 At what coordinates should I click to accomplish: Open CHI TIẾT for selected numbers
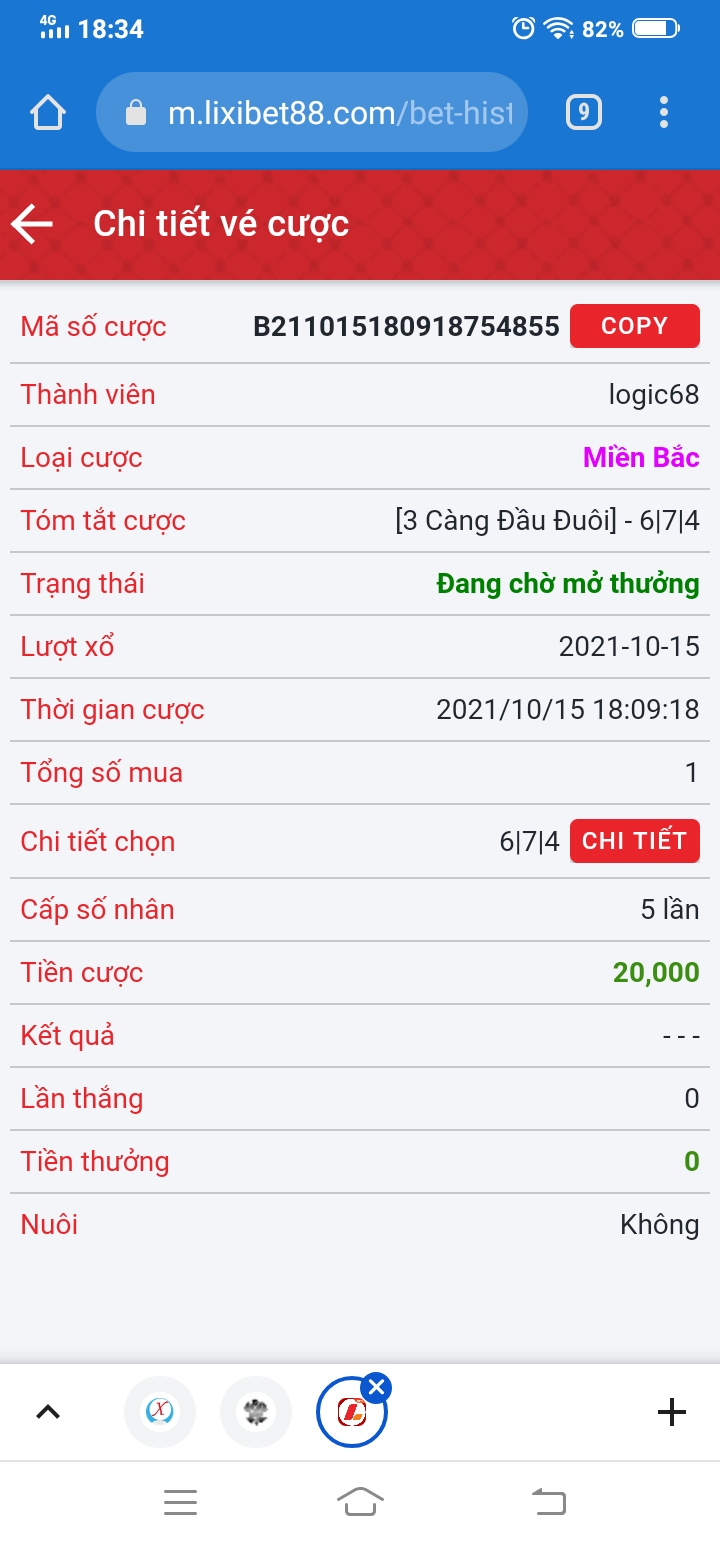635,841
